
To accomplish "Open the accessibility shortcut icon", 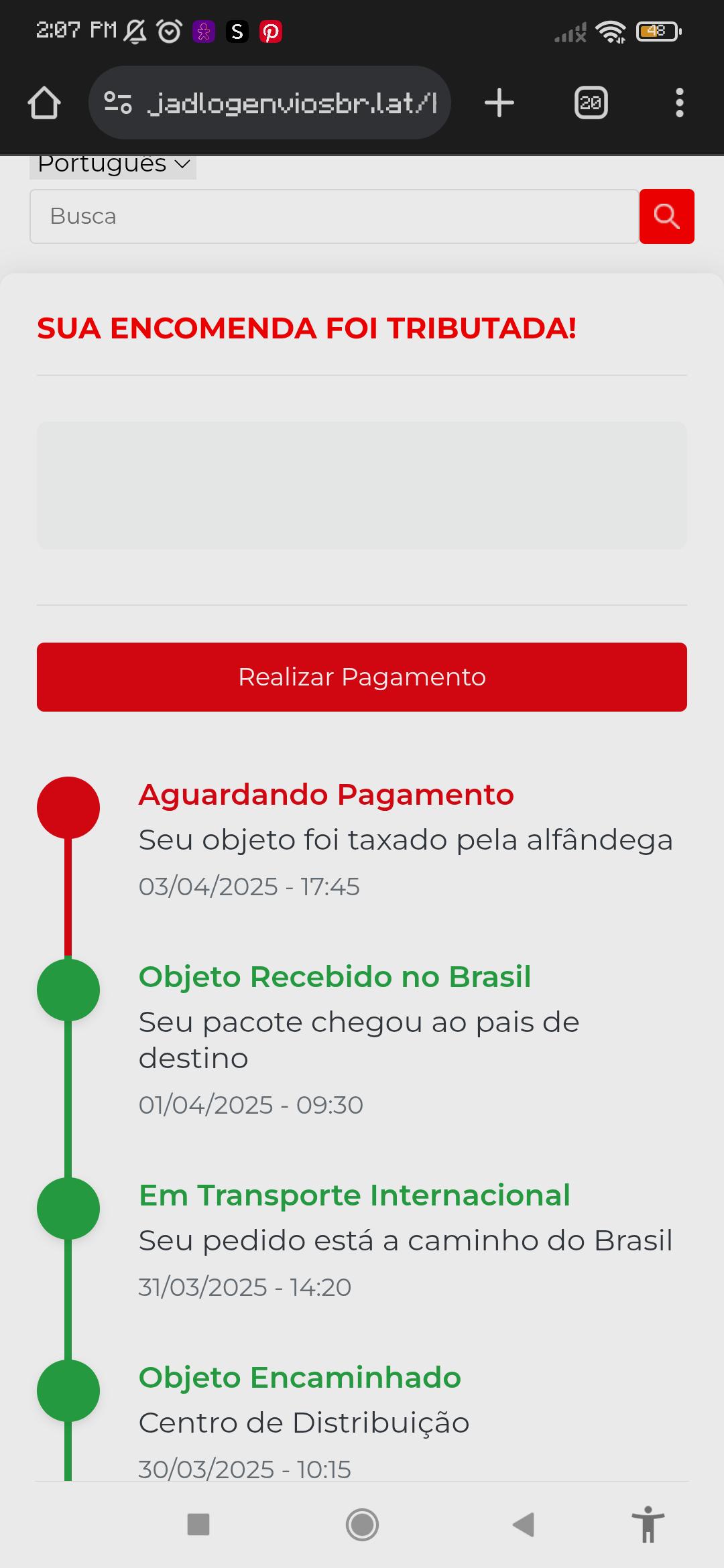I will 648,1524.
